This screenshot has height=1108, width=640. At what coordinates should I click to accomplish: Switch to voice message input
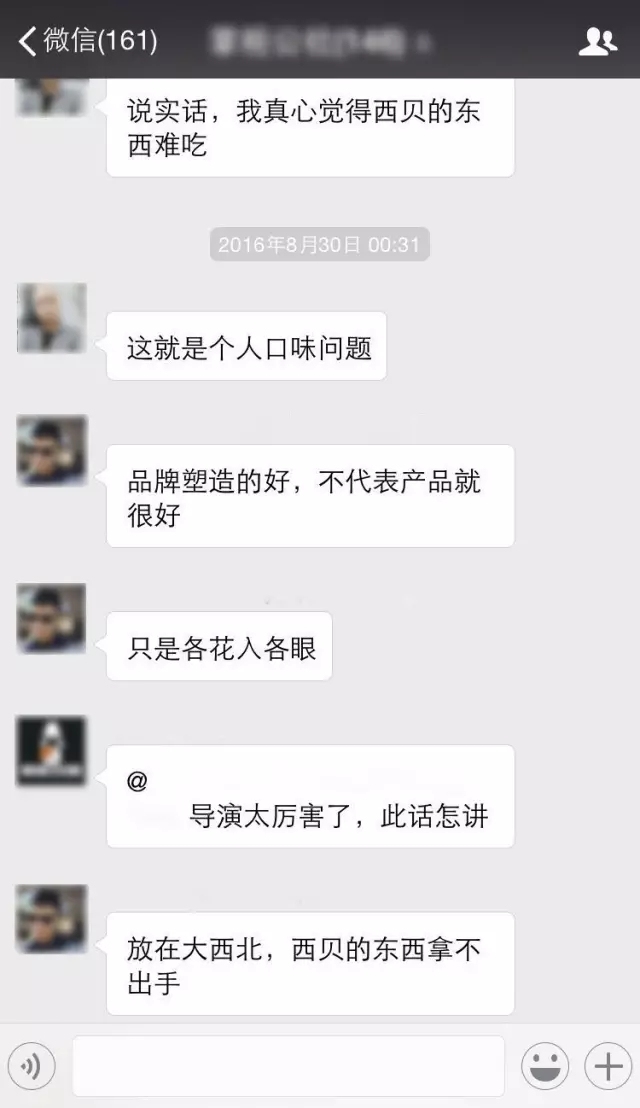click(31, 1067)
